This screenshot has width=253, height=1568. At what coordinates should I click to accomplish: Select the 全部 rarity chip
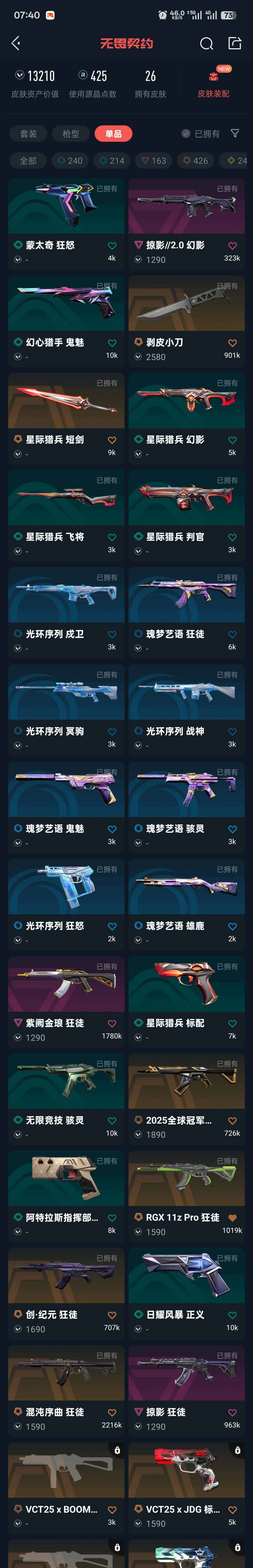[28, 161]
